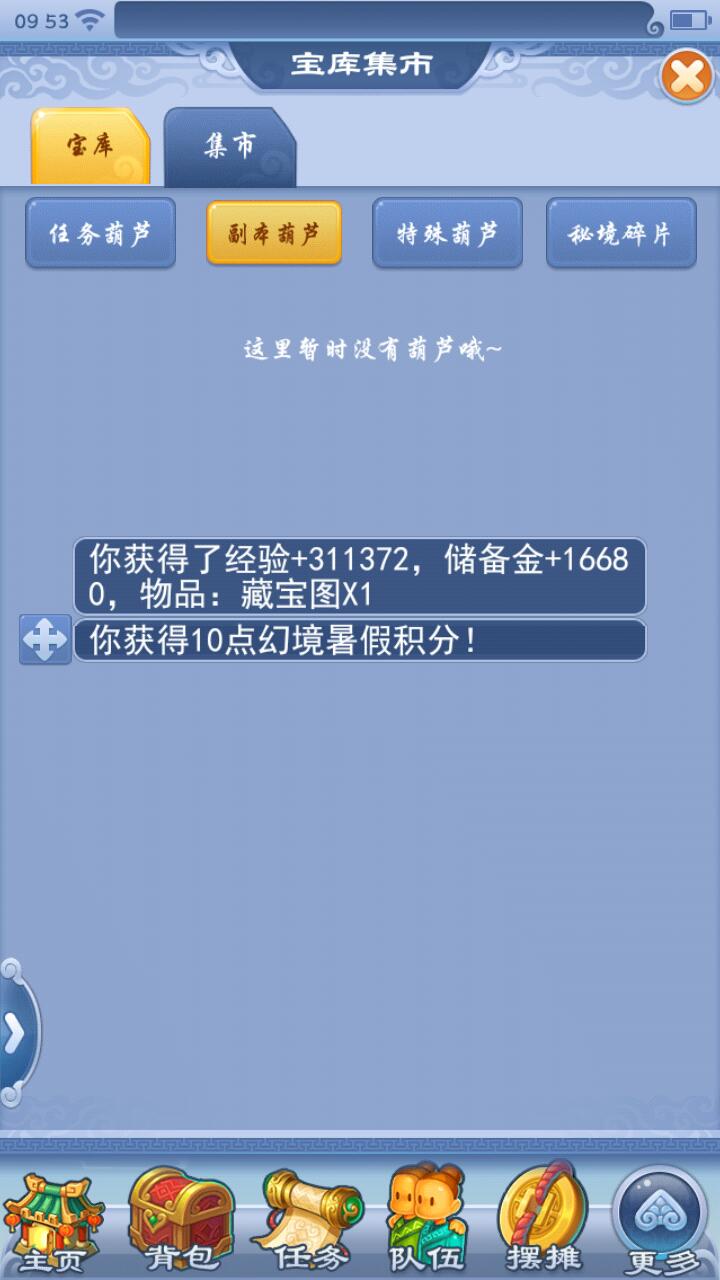Select the 副本葫芦 category
This screenshot has width=720, height=1280.
[x=274, y=233]
